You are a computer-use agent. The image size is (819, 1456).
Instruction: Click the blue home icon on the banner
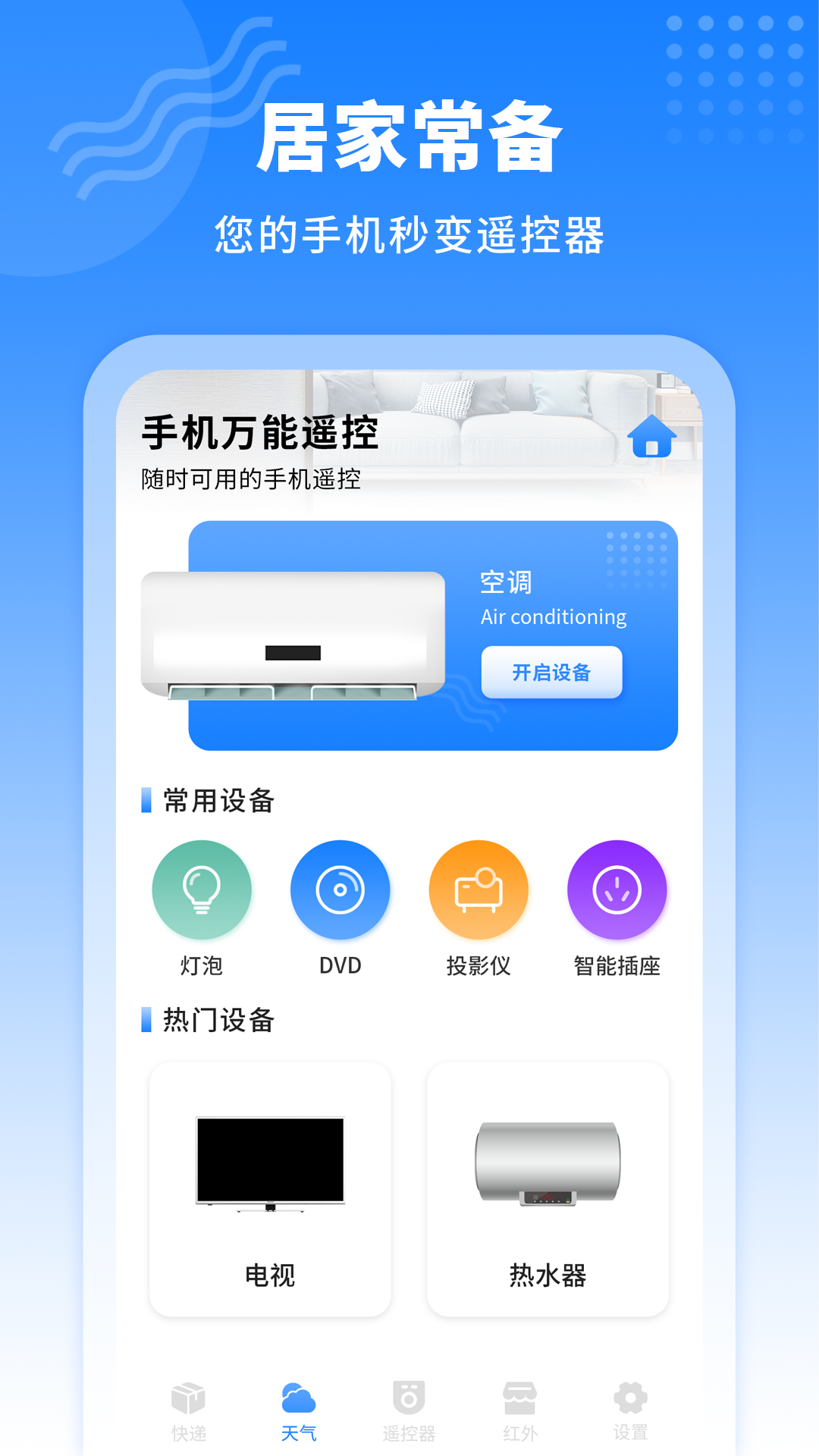coord(653,438)
